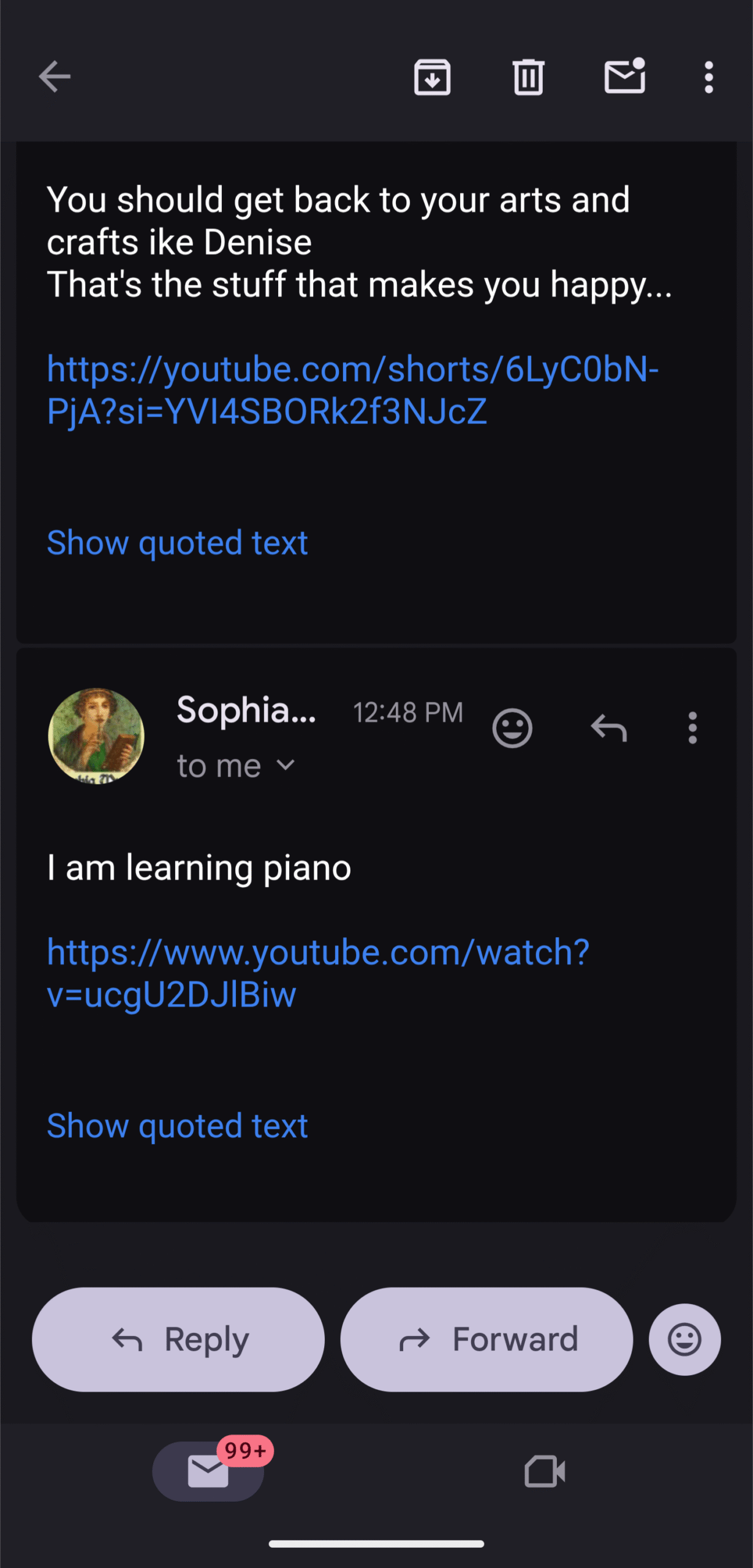Open the YouTube watch link about piano
Image resolution: width=753 pixels, height=1568 pixels.
[x=317, y=973]
